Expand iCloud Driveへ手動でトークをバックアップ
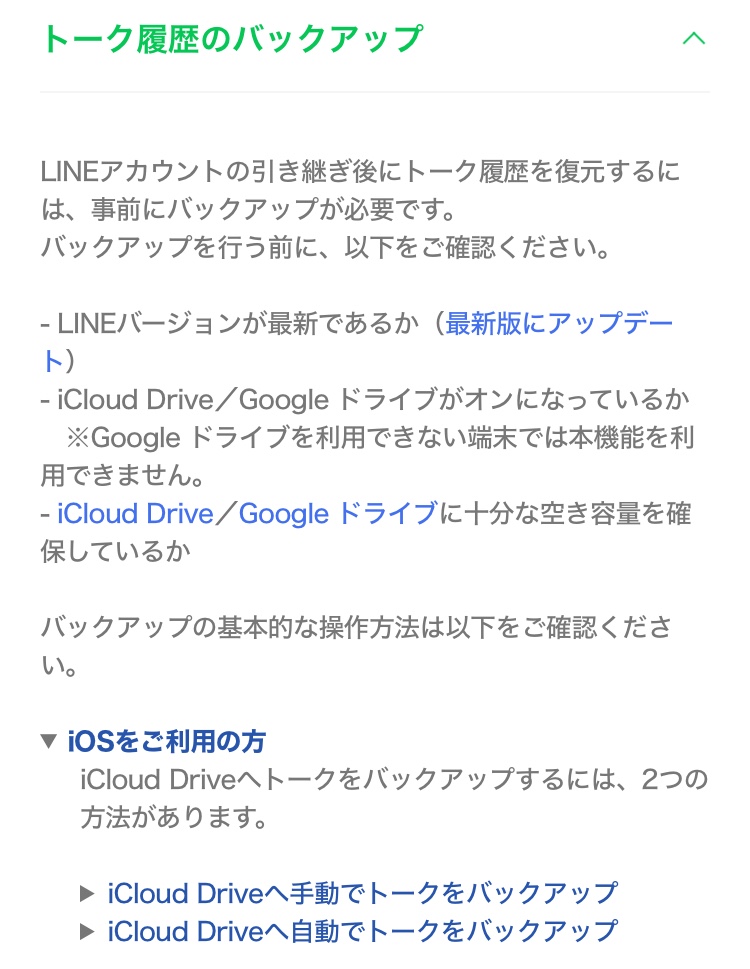750x969 pixels. (361, 893)
